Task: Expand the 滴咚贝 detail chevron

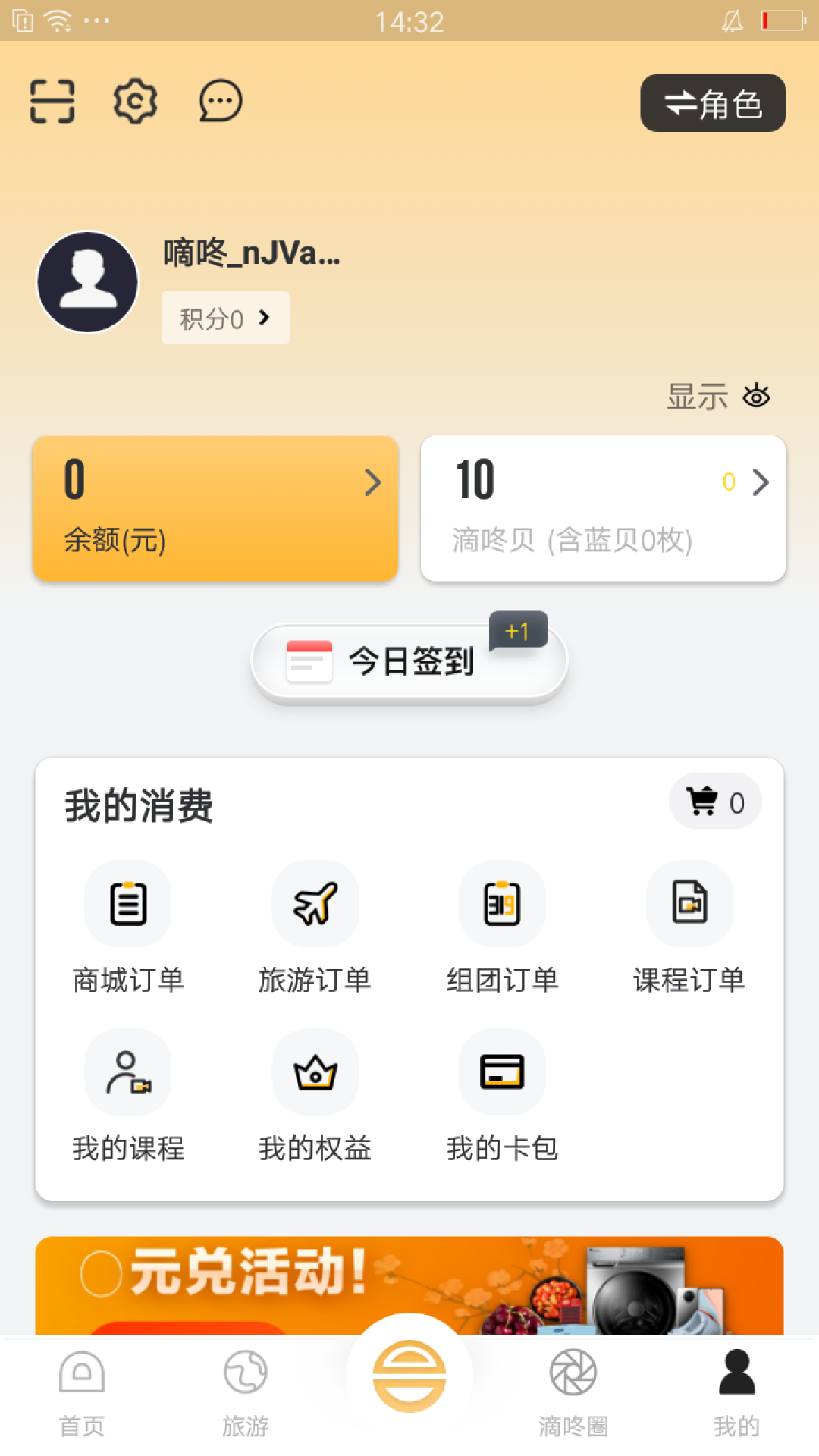Action: point(760,482)
